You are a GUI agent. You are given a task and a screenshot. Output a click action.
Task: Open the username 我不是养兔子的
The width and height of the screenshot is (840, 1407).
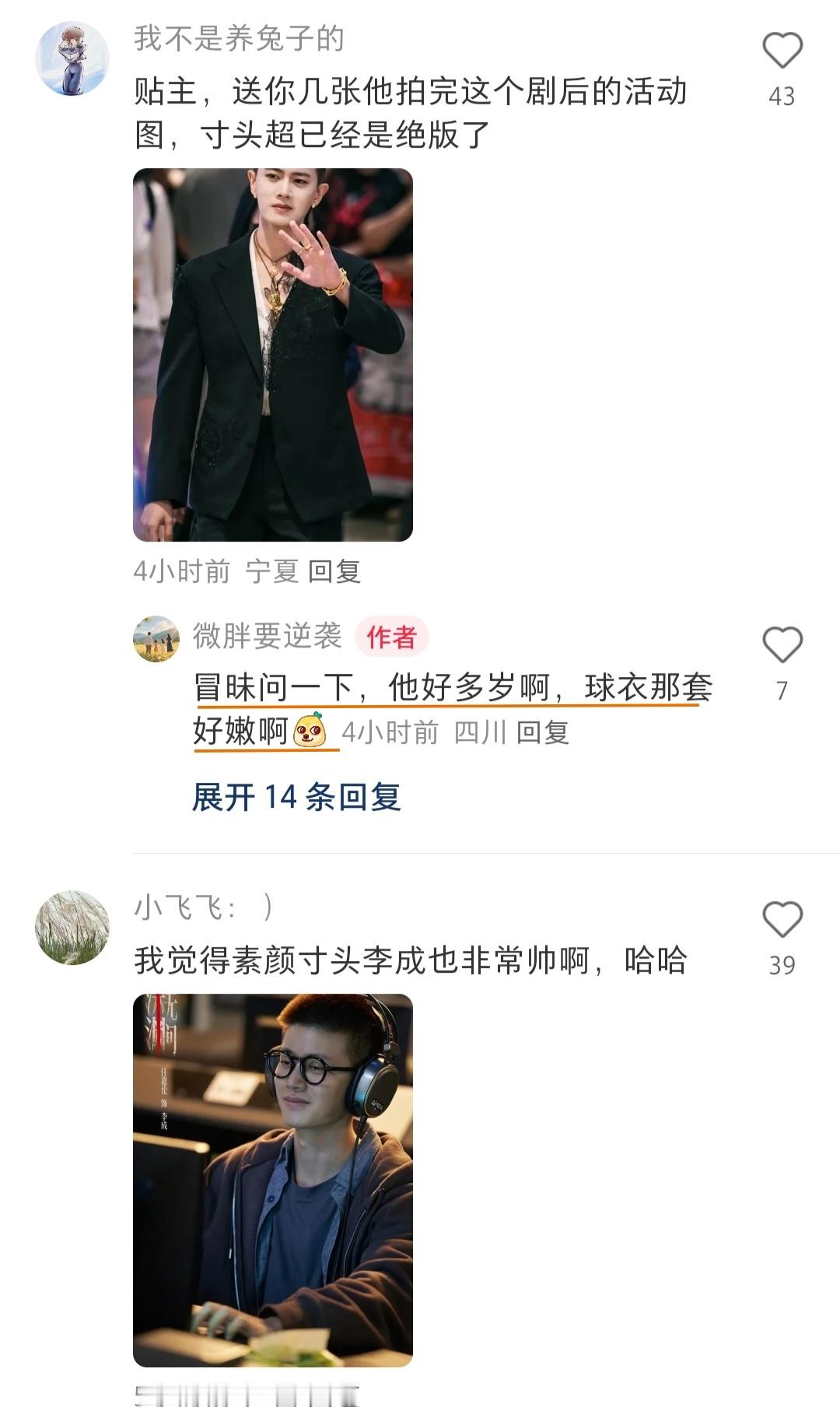tap(239, 38)
